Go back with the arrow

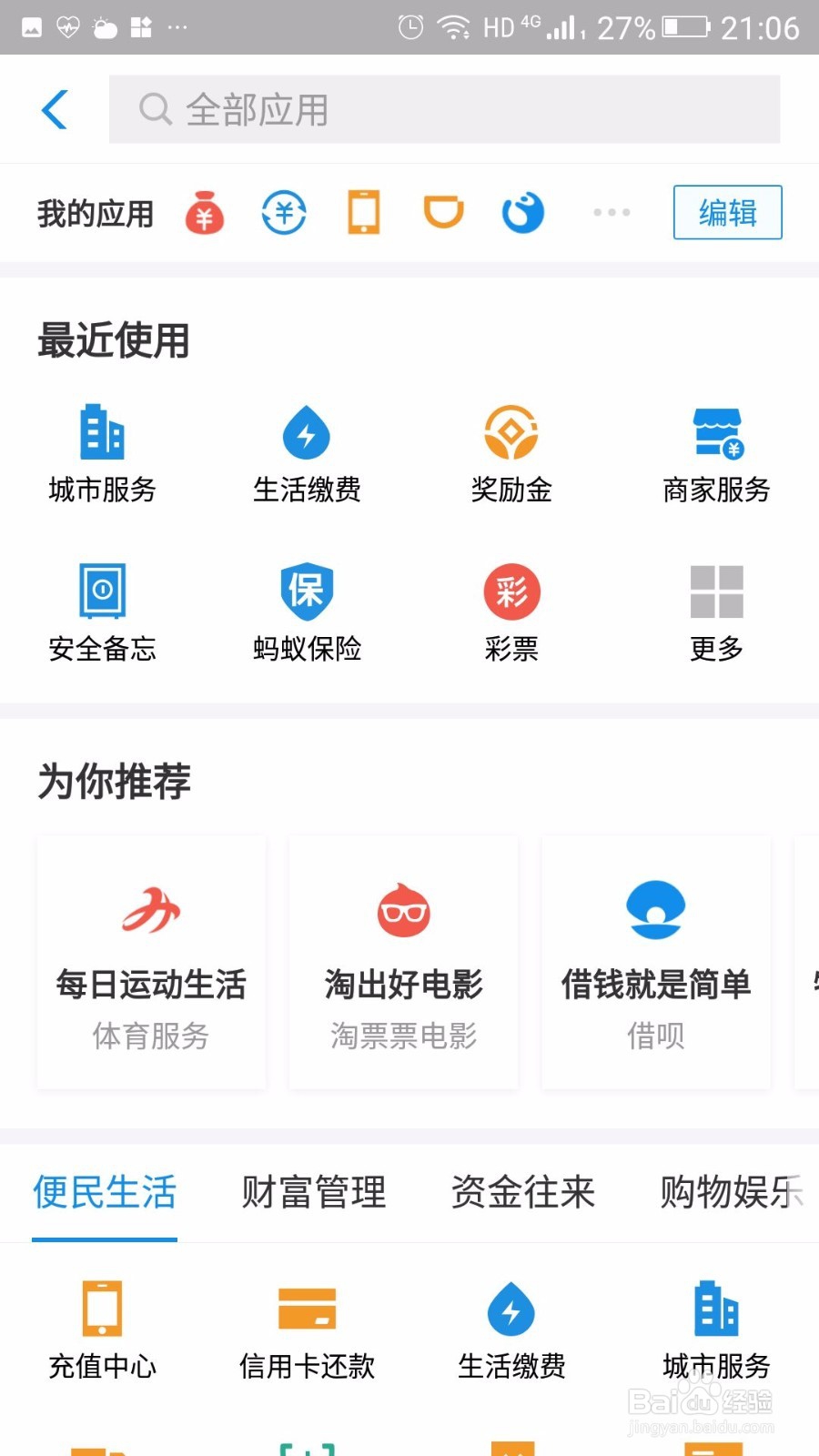click(x=53, y=109)
